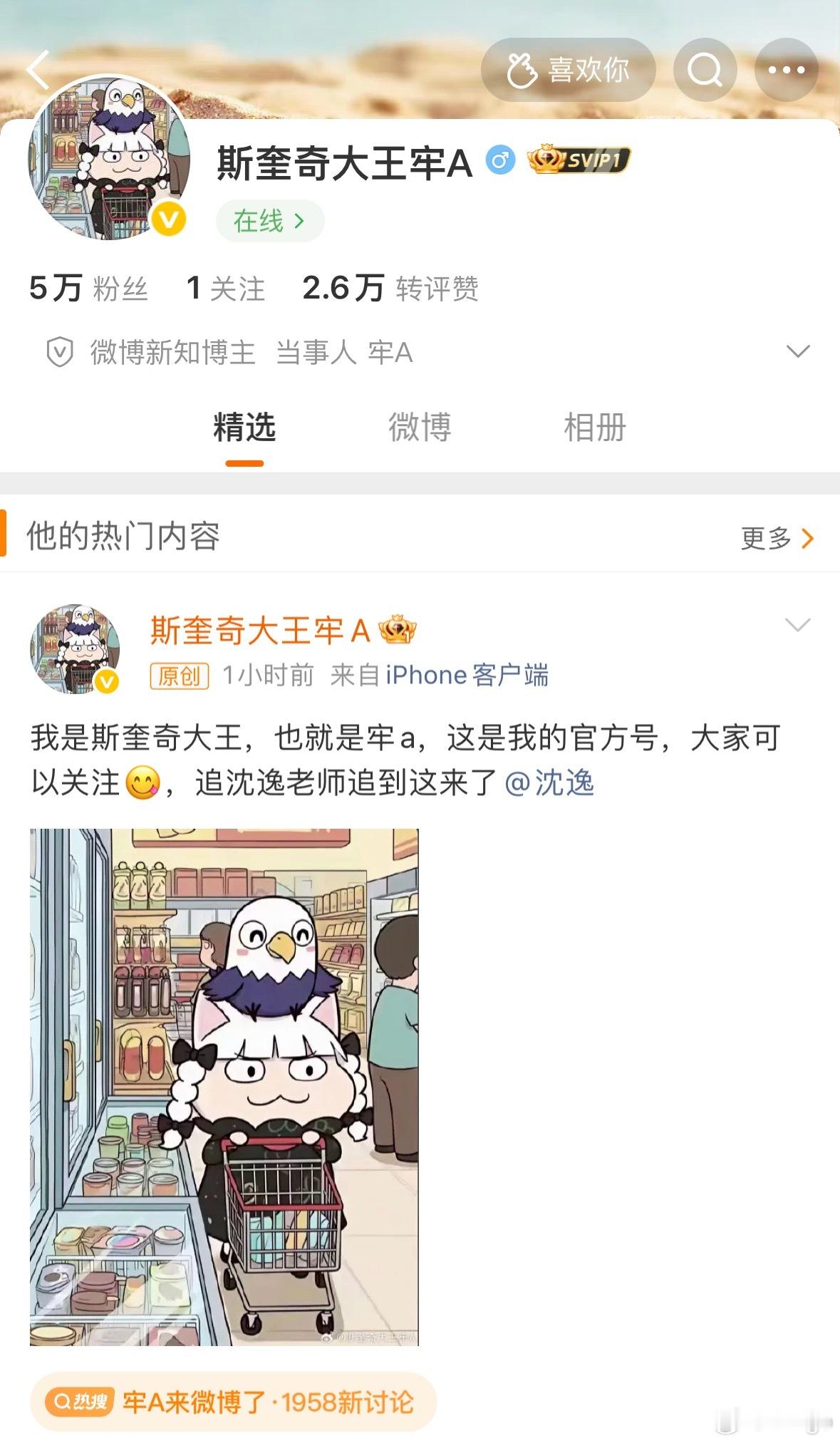Tap the 在线 online status indicator
Screen dimensions: 840x1443
click(269, 221)
